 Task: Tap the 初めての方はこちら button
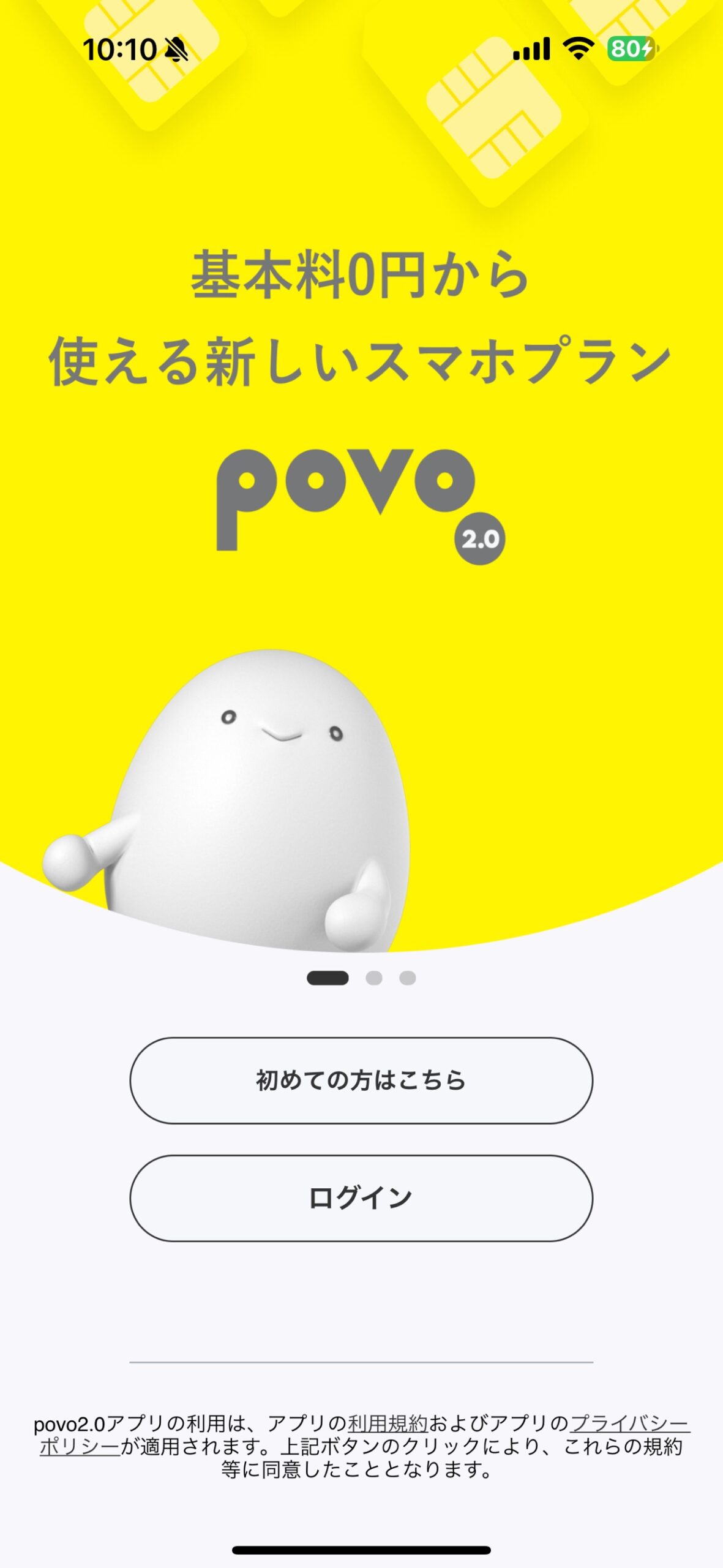coord(361,1080)
